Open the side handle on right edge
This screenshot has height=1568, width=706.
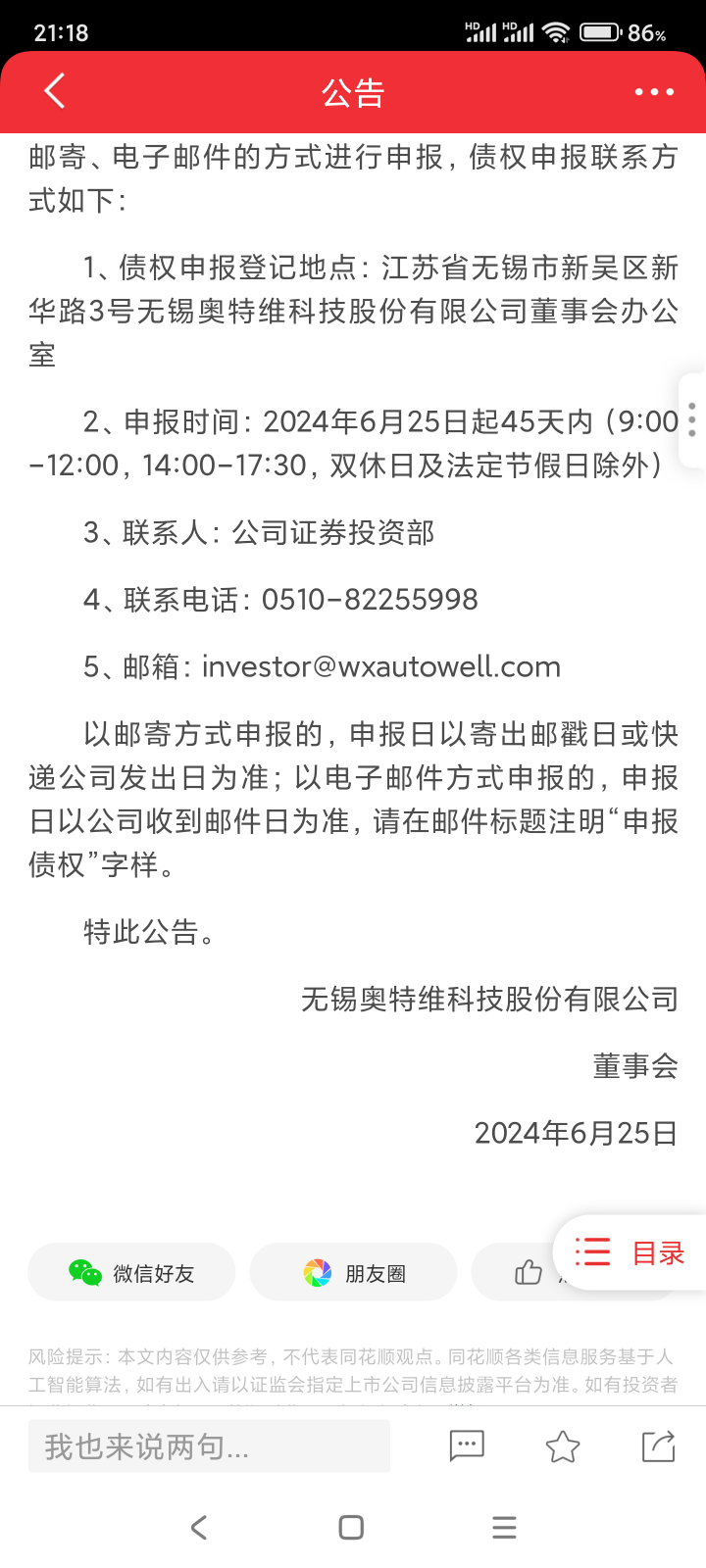pos(692,419)
